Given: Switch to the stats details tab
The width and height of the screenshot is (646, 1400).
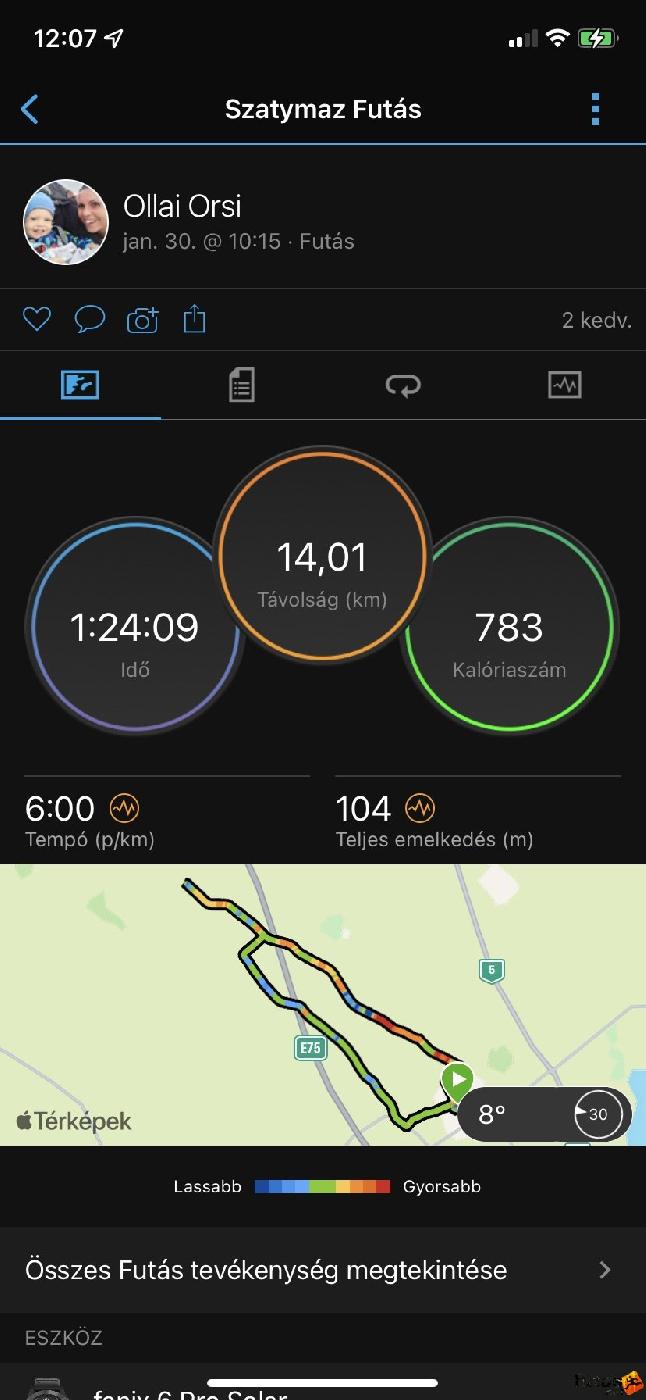Looking at the screenshot, I should point(242,385).
